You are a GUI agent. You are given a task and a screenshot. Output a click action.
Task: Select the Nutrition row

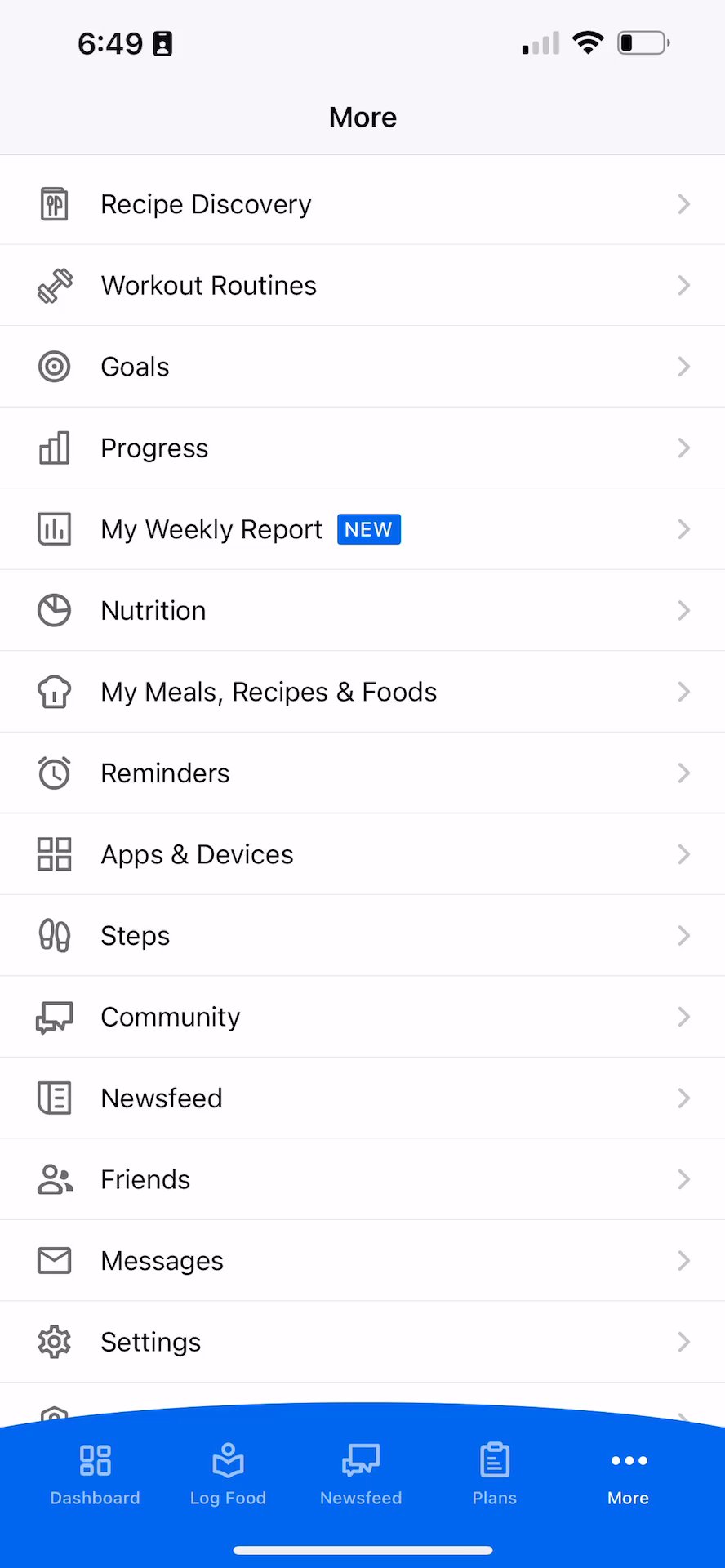point(362,610)
